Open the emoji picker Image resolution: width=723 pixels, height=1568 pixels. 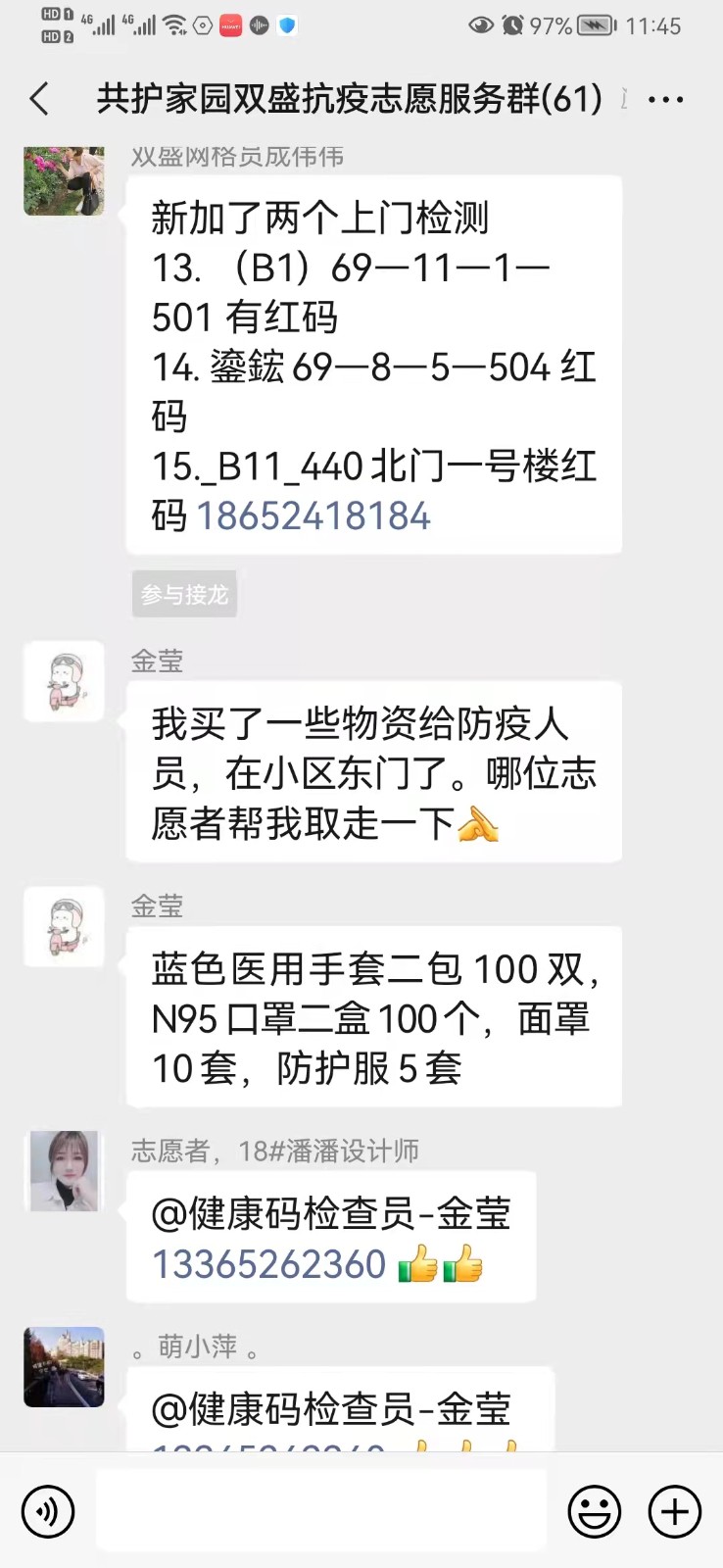click(595, 1511)
